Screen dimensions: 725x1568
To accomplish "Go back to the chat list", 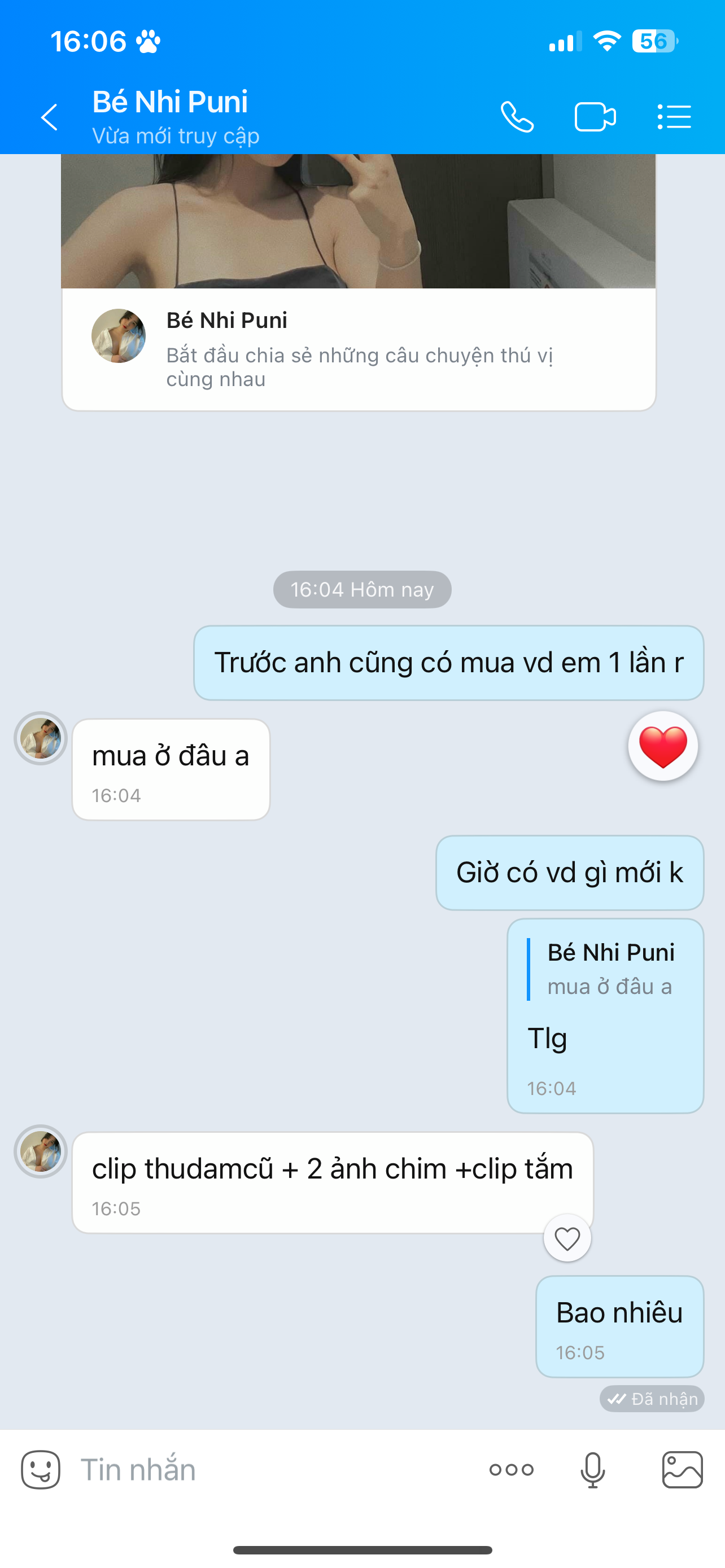I will click(x=49, y=117).
